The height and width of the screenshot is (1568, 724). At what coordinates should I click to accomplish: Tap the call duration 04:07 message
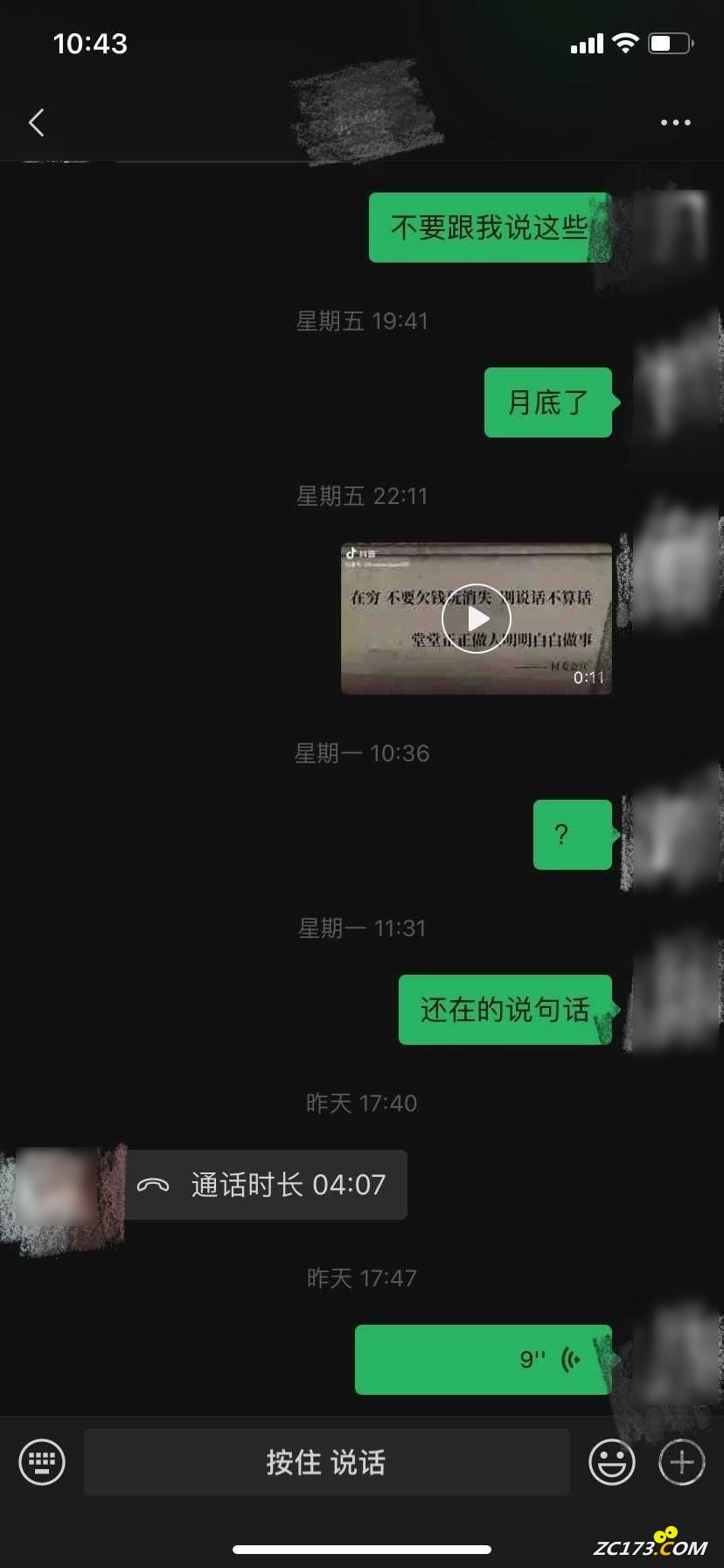[x=267, y=1185]
